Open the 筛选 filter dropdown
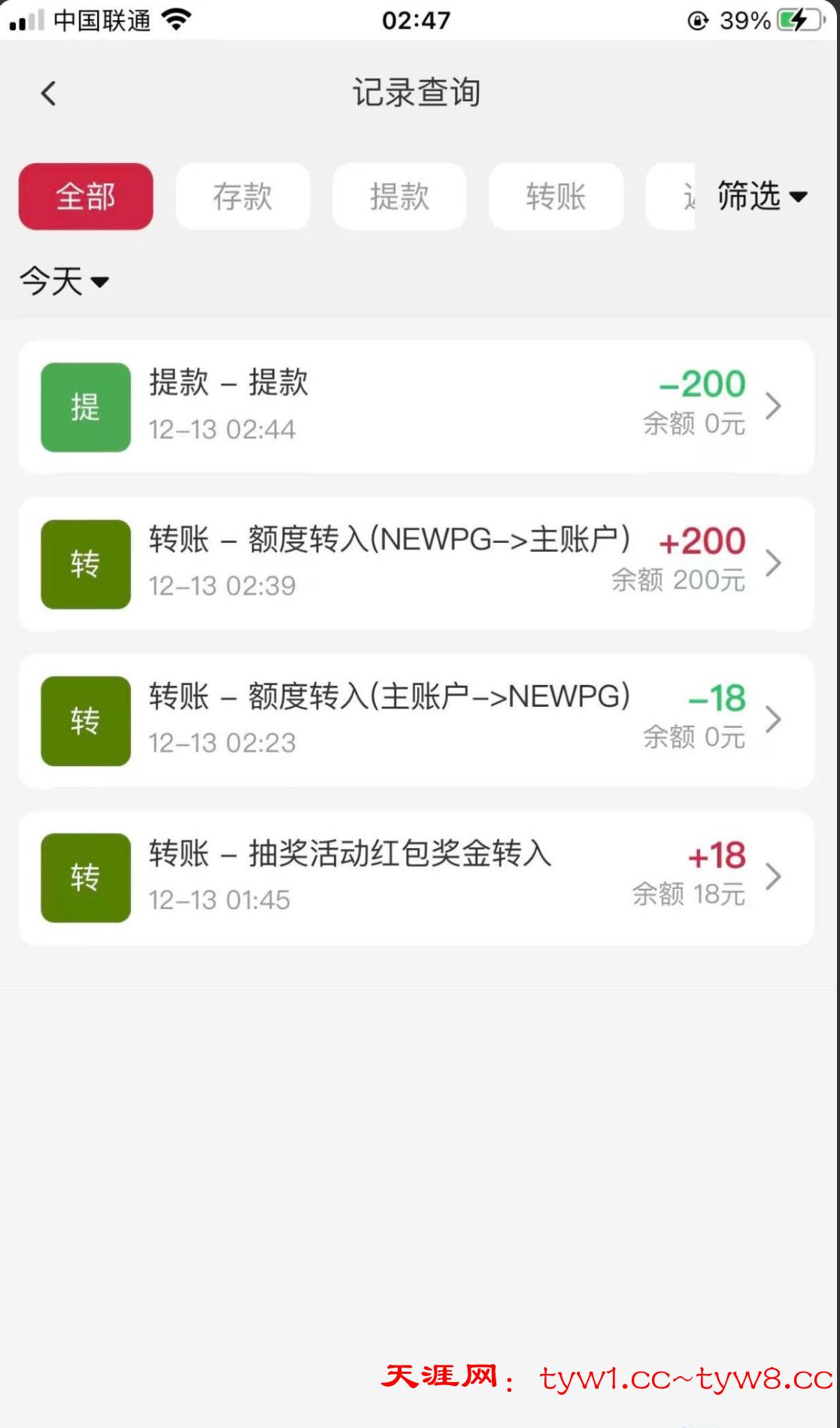 762,197
